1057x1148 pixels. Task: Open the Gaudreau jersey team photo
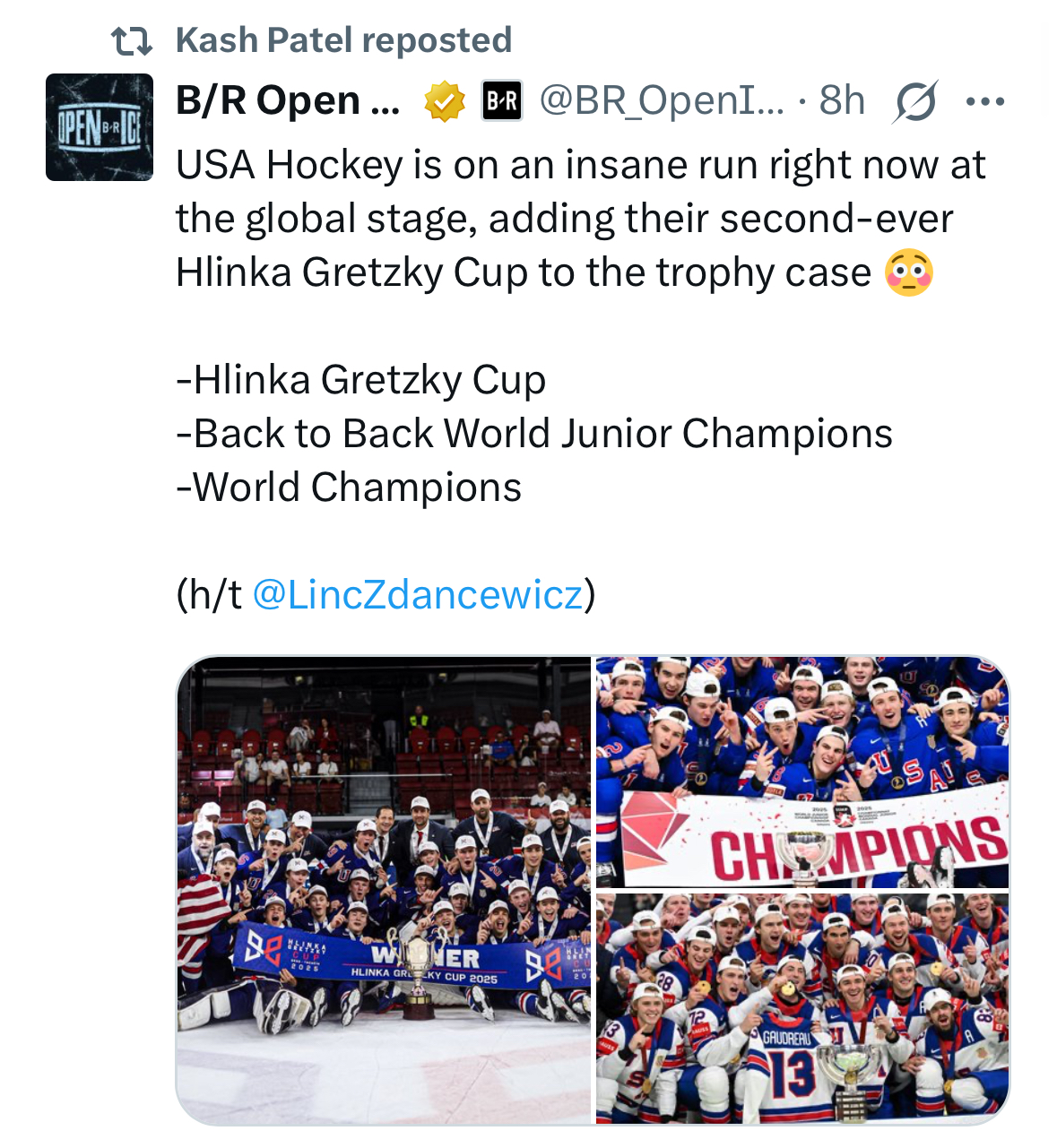pos(802,1008)
